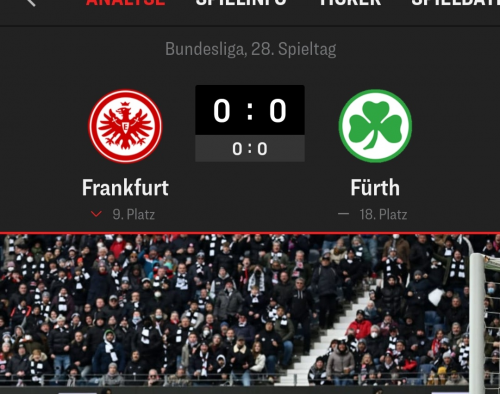Open Fürth's team page via its crest

[375, 126]
